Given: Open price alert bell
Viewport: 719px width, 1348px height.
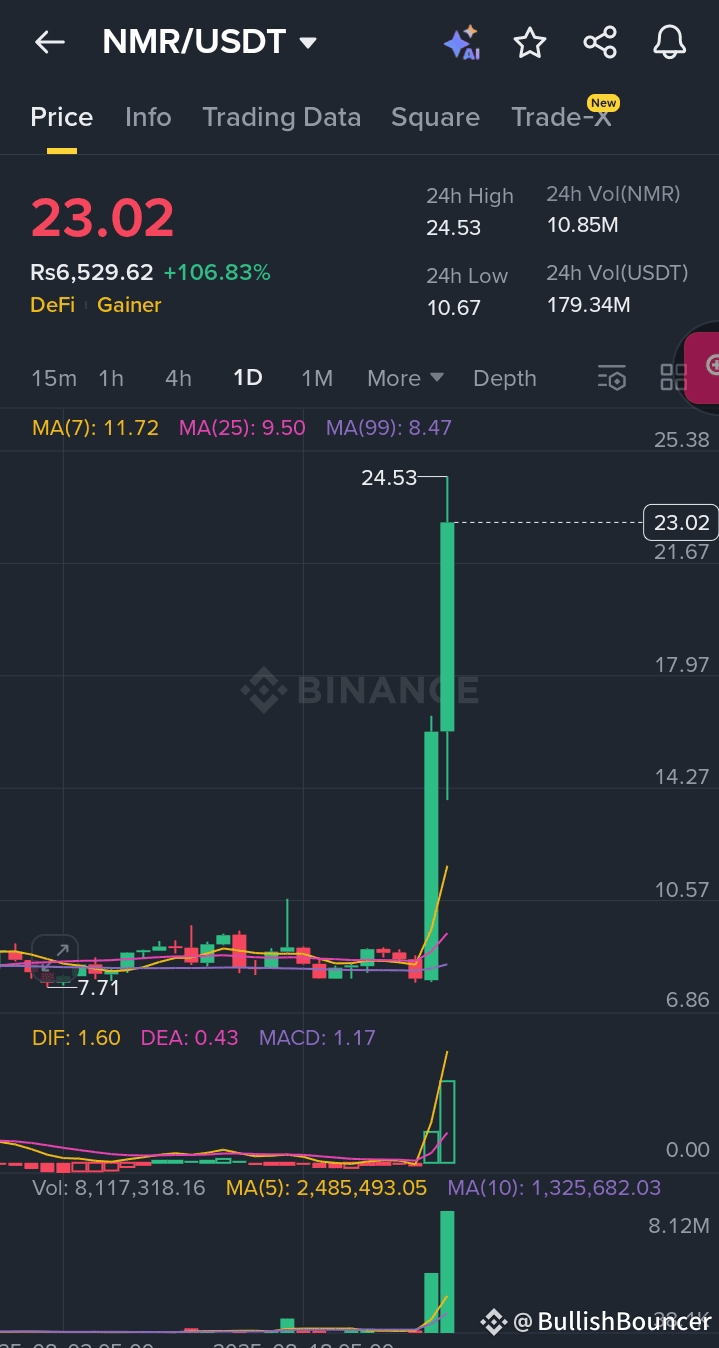Looking at the screenshot, I should click(x=670, y=42).
